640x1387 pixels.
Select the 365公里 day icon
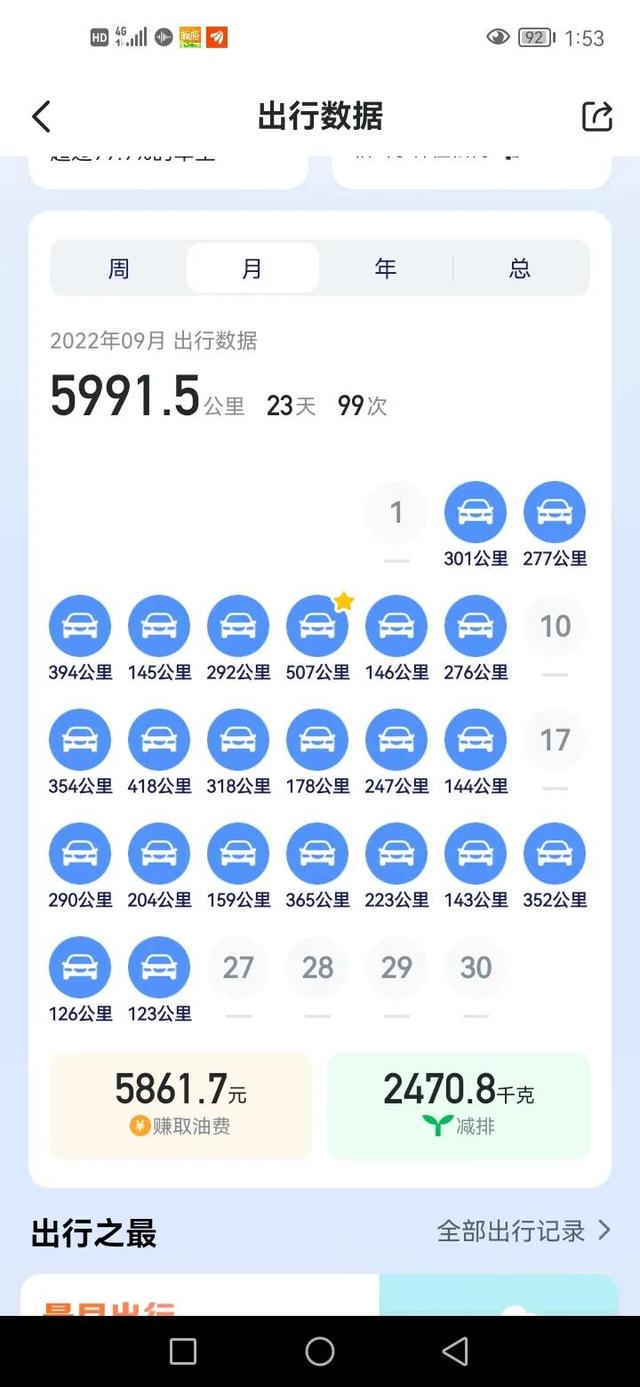click(318, 854)
